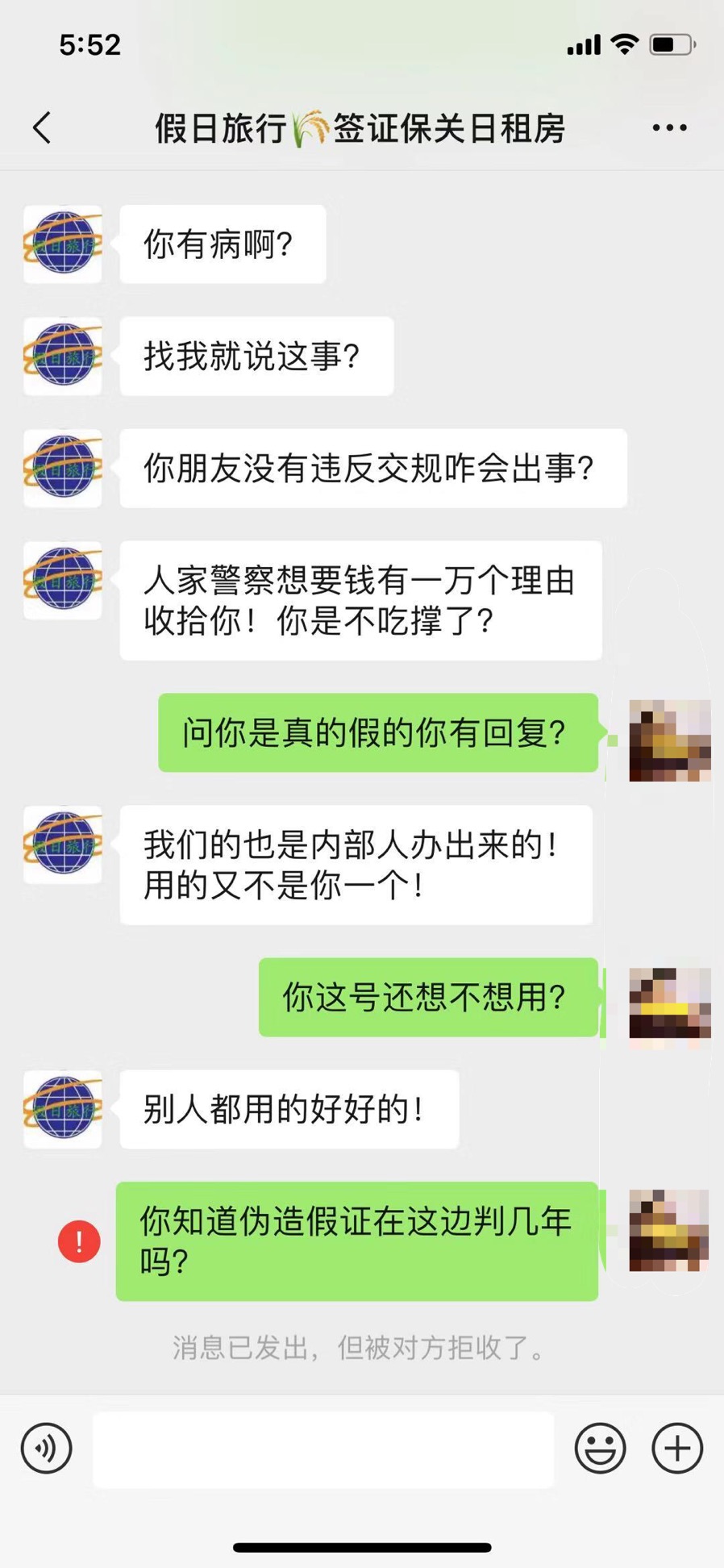Screen dimensions: 724x1568
Task: Switch to voice message input
Action: pos(46,1449)
